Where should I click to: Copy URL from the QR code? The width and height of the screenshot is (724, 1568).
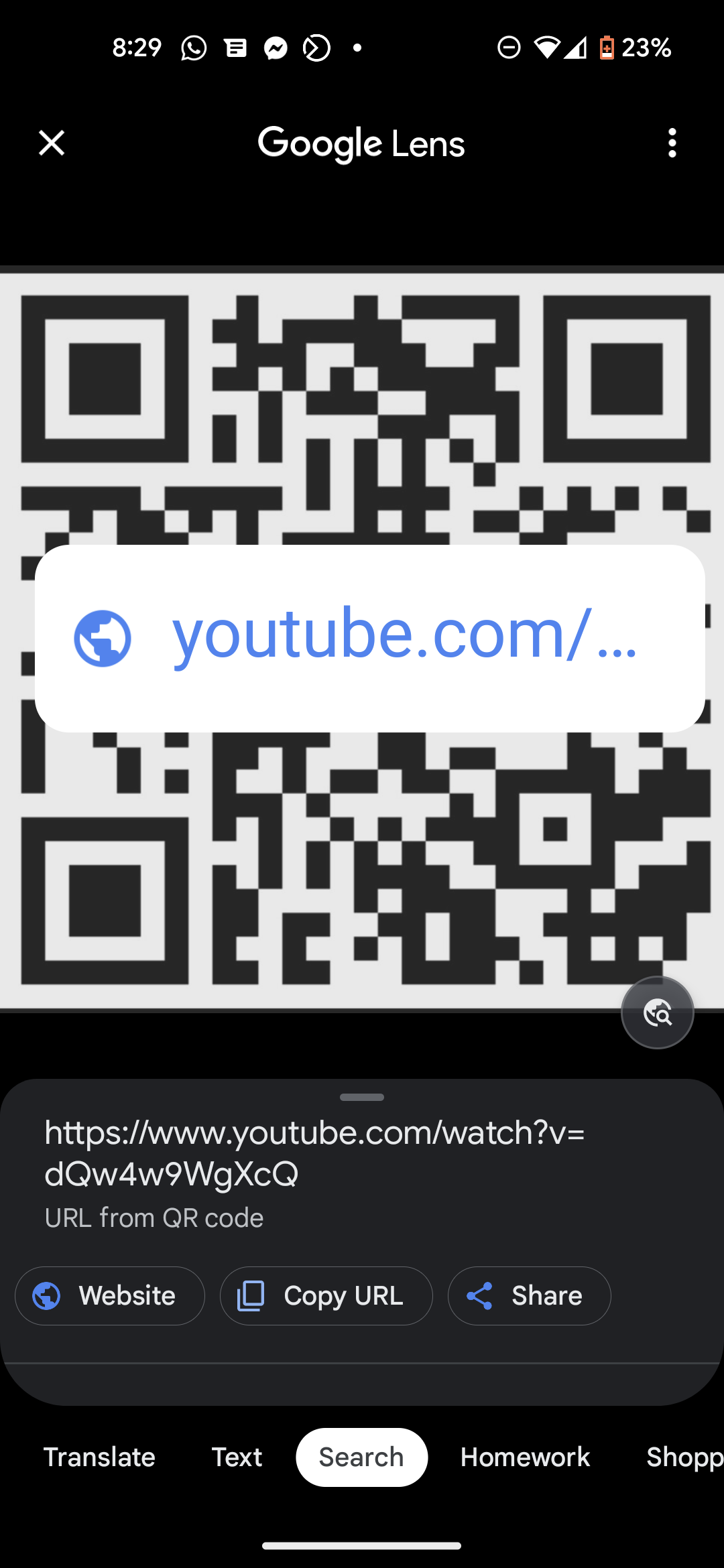(326, 1295)
